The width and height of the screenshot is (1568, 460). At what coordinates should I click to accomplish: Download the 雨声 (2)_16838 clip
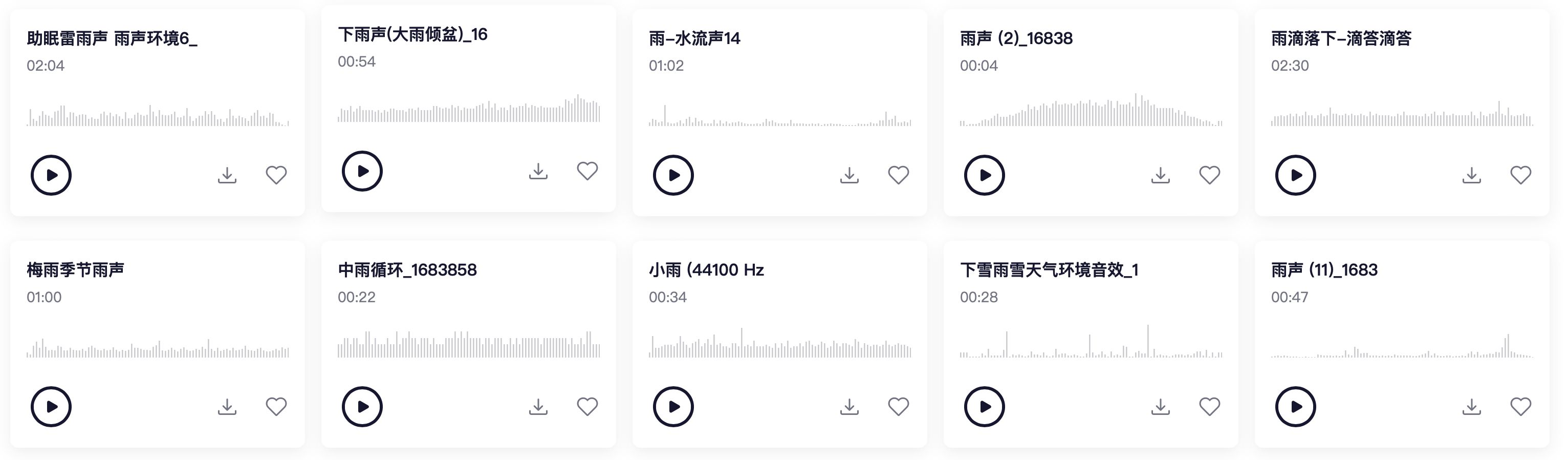1161,176
